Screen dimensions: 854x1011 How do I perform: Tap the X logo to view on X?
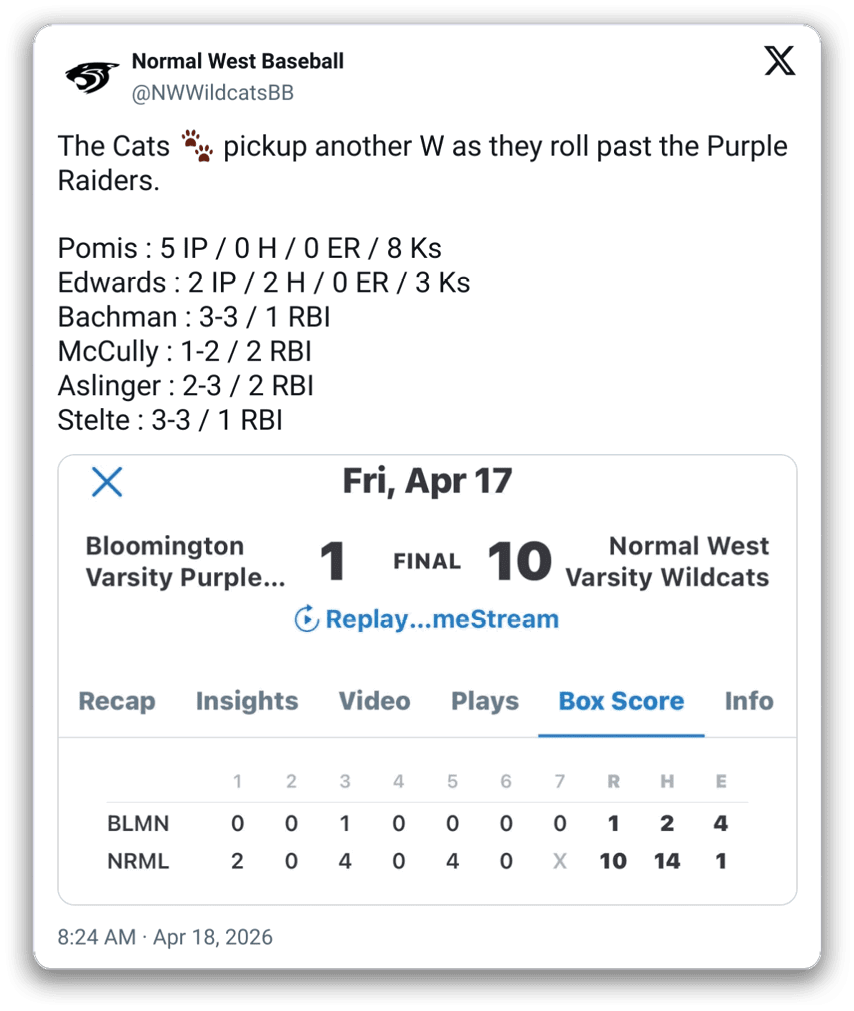(x=780, y=62)
